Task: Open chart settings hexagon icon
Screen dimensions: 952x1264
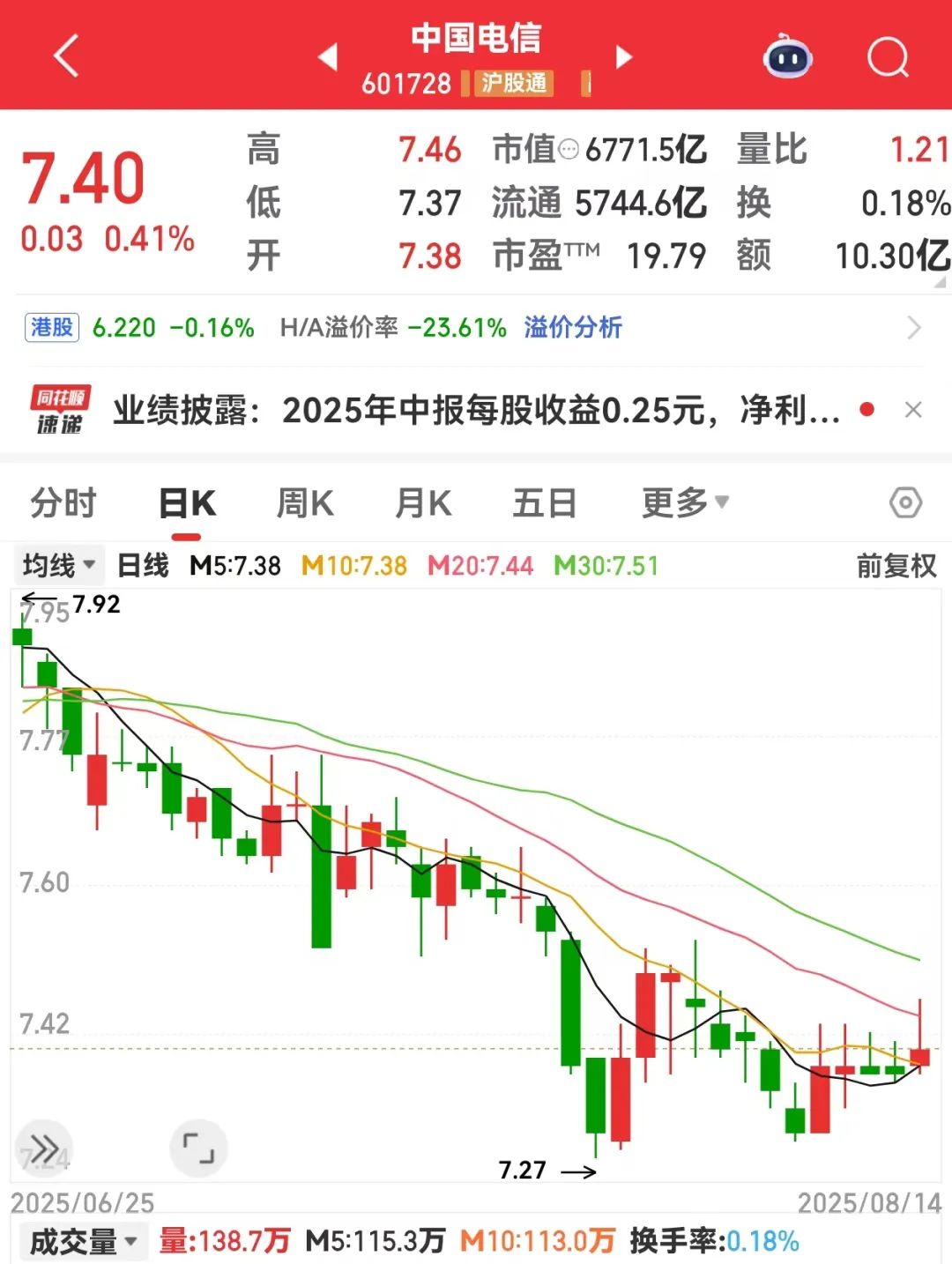Action: pos(905,503)
